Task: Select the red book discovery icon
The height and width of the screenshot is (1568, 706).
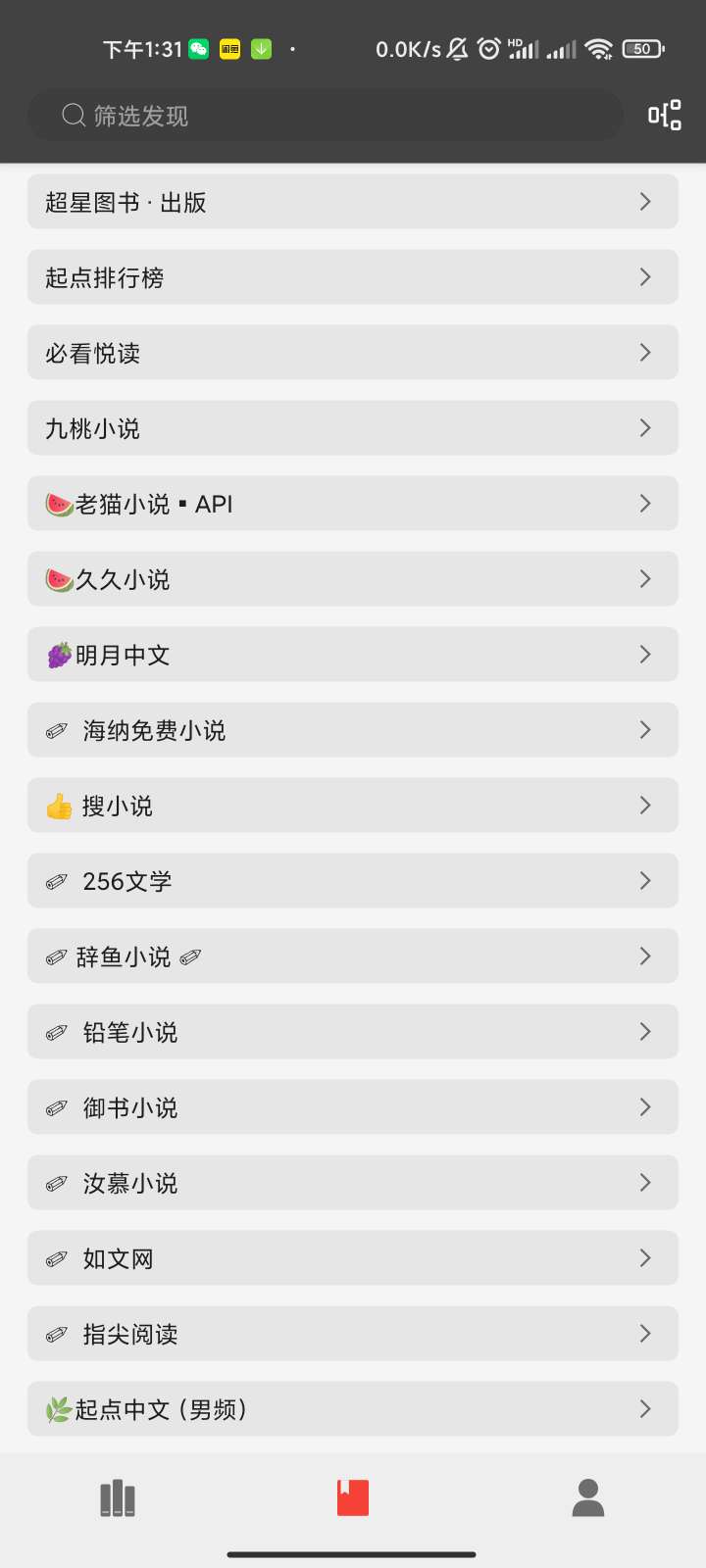Action: (x=353, y=1496)
